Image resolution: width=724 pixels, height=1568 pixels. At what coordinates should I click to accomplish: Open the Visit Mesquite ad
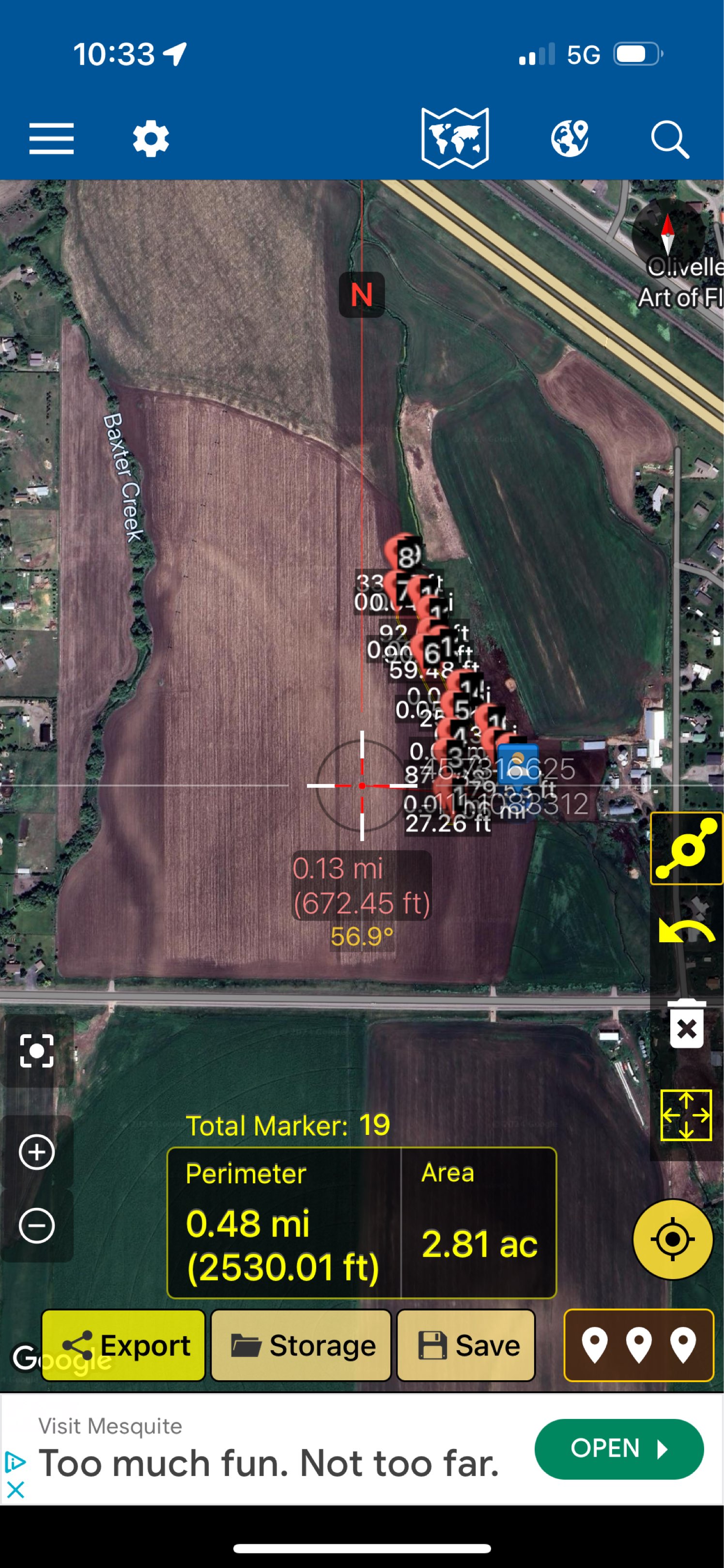(x=618, y=1448)
